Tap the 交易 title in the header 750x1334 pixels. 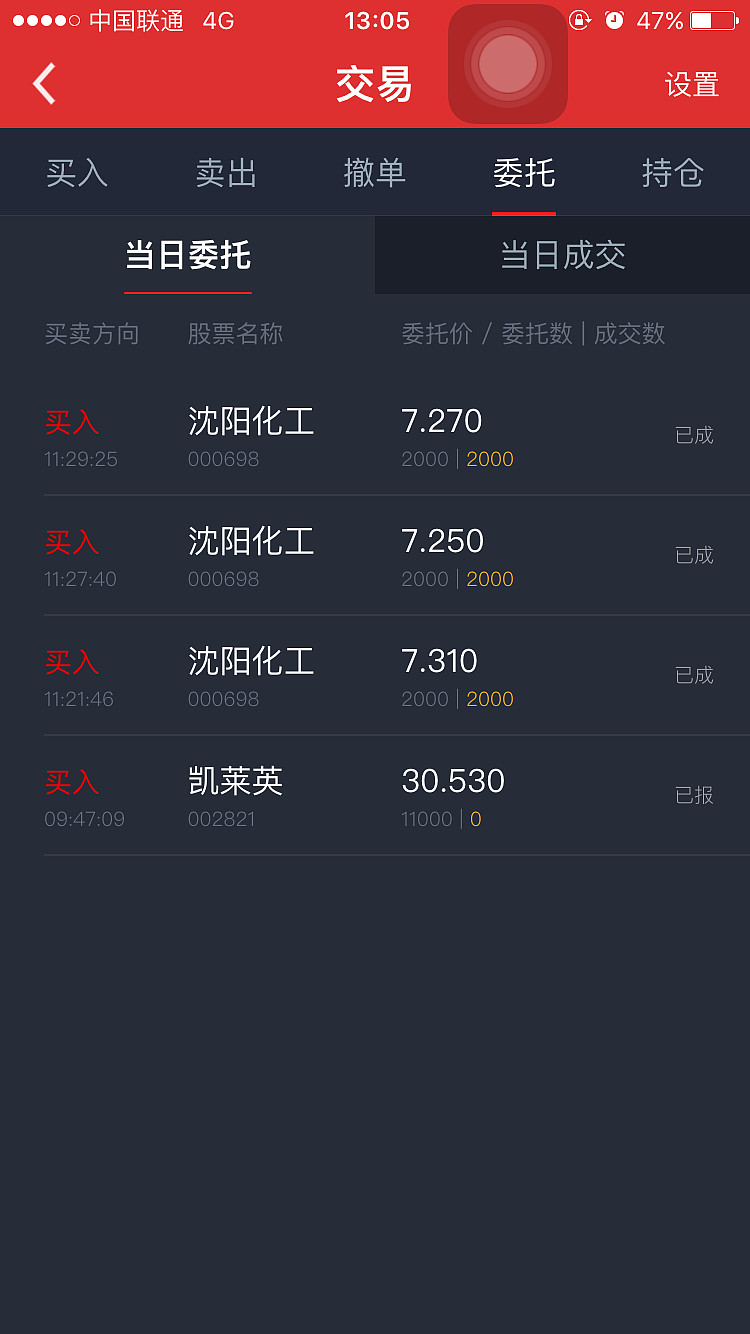coord(374,85)
